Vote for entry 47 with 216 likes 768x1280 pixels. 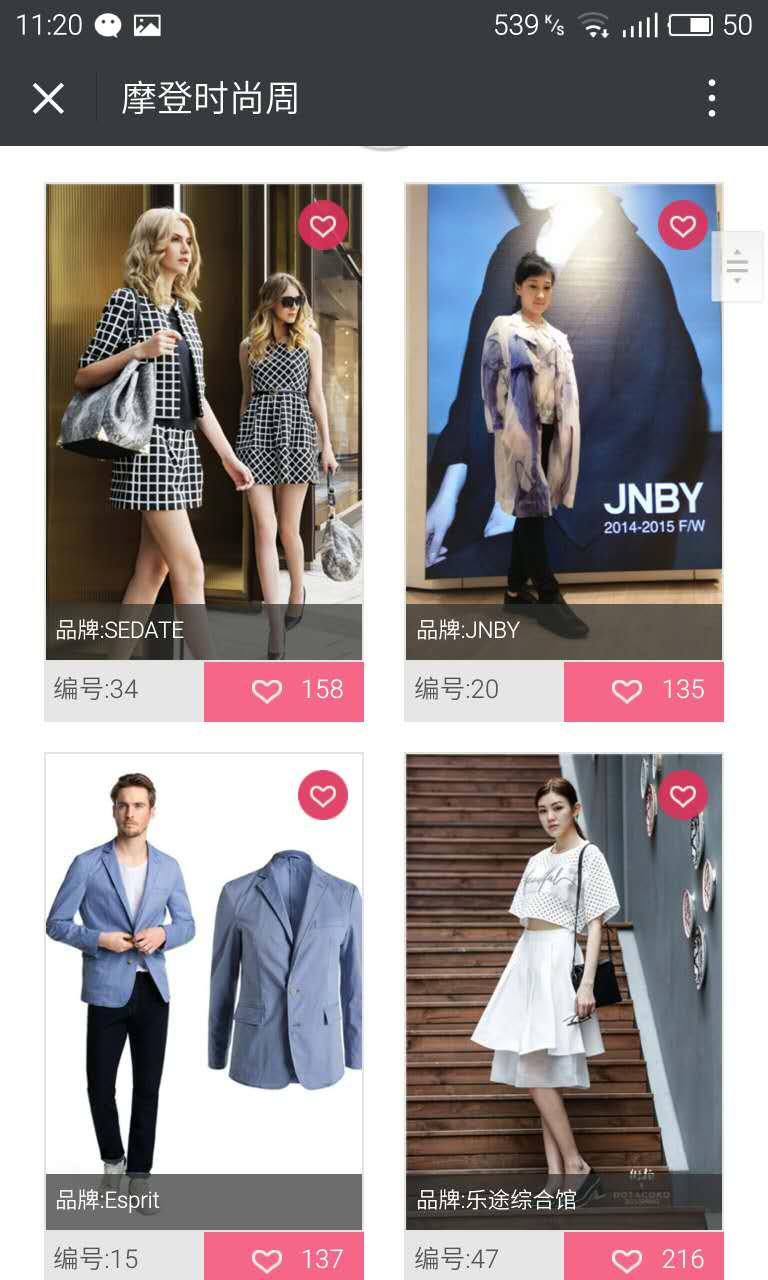pyautogui.click(x=644, y=1259)
